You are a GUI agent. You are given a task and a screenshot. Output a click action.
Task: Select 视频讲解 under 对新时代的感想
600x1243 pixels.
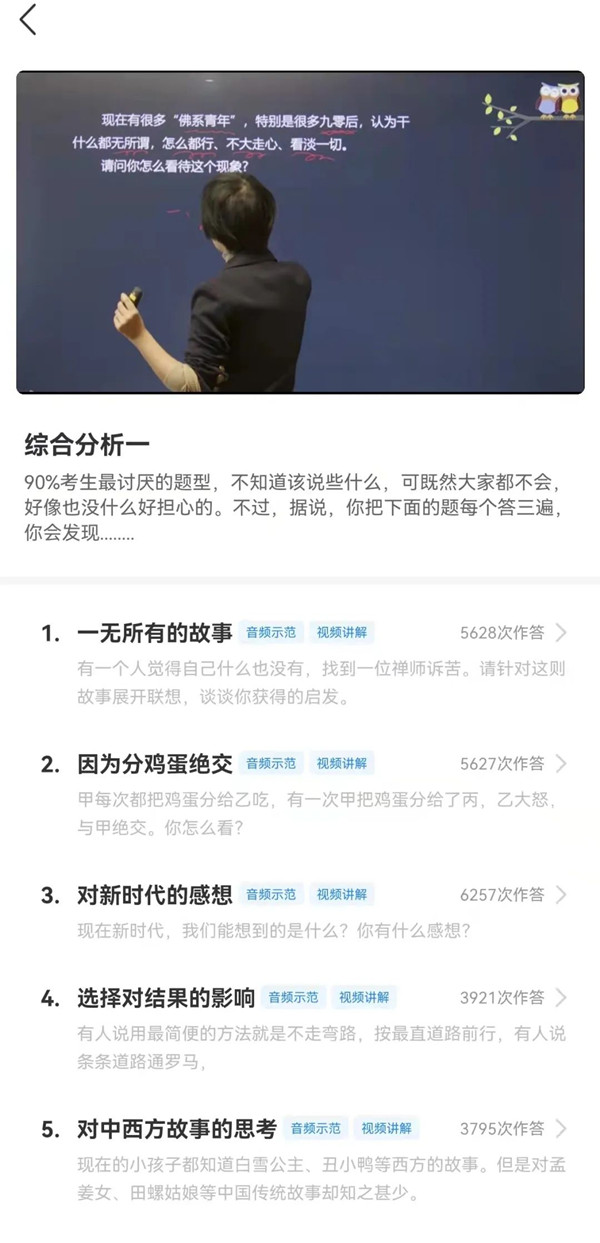pyautogui.click(x=341, y=895)
